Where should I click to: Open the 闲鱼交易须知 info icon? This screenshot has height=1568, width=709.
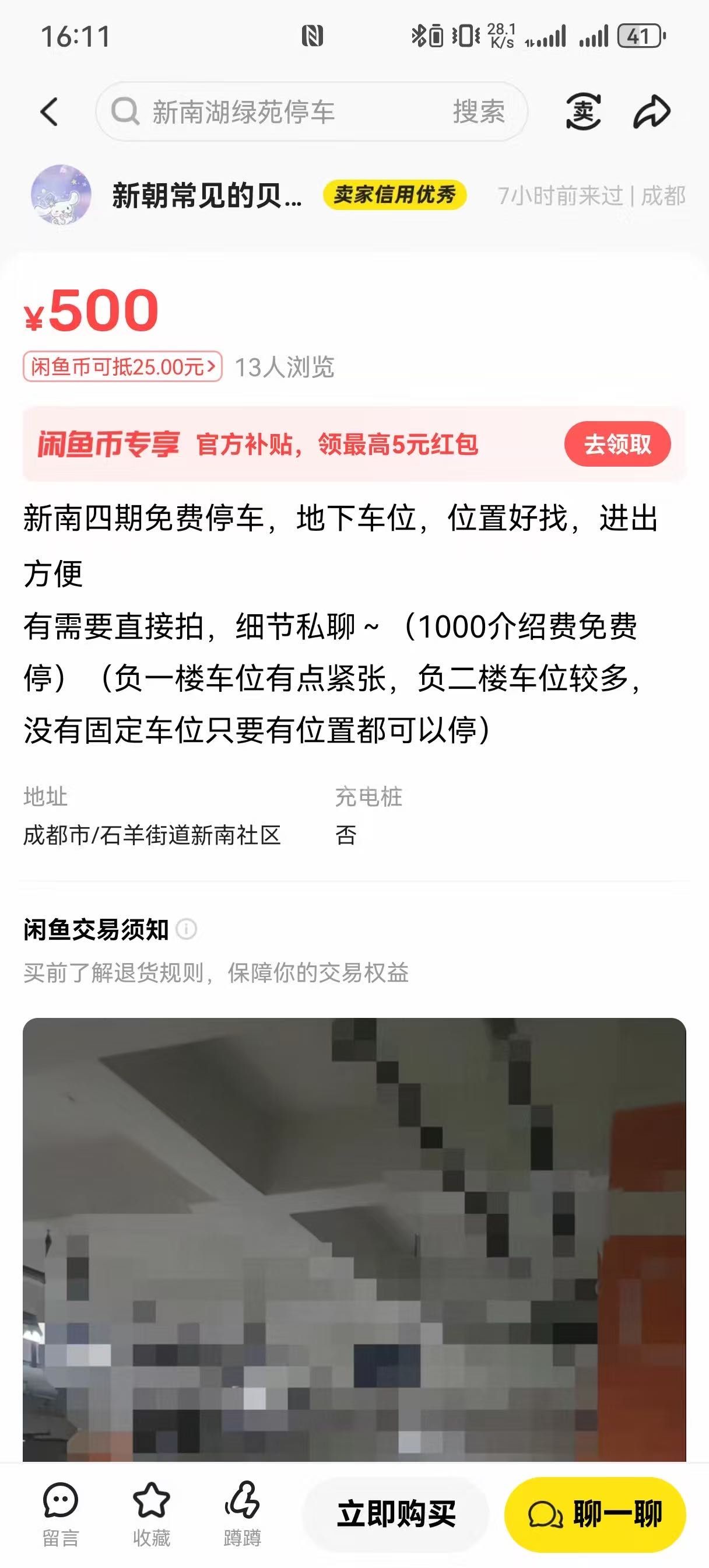click(x=186, y=929)
